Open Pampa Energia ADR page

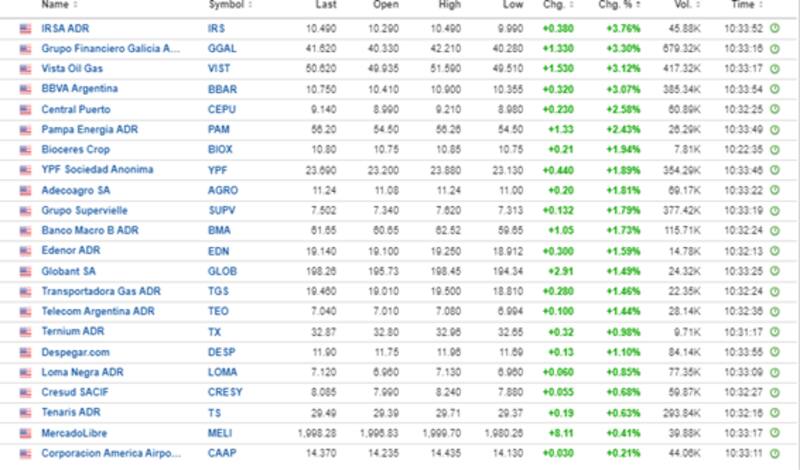pyautogui.click(x=87, y=130)
